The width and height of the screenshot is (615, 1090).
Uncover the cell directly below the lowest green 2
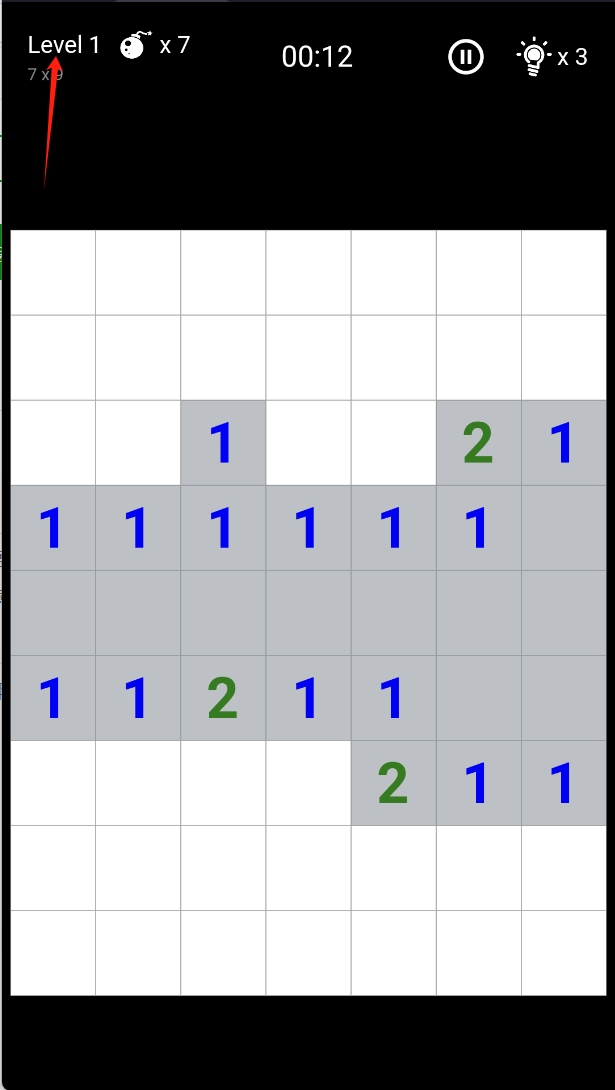coord(393,868)
